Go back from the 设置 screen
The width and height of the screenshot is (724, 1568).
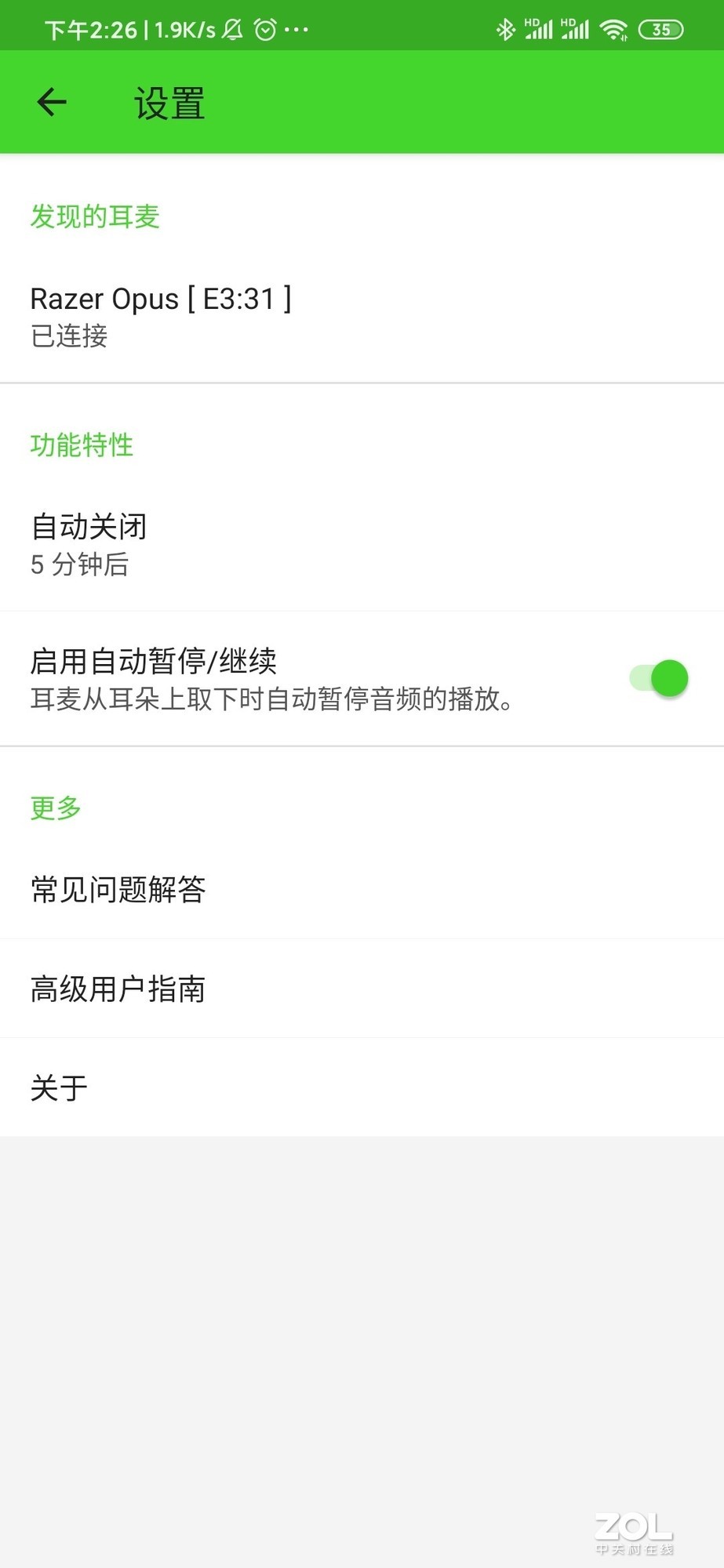[x=52, y=102]
